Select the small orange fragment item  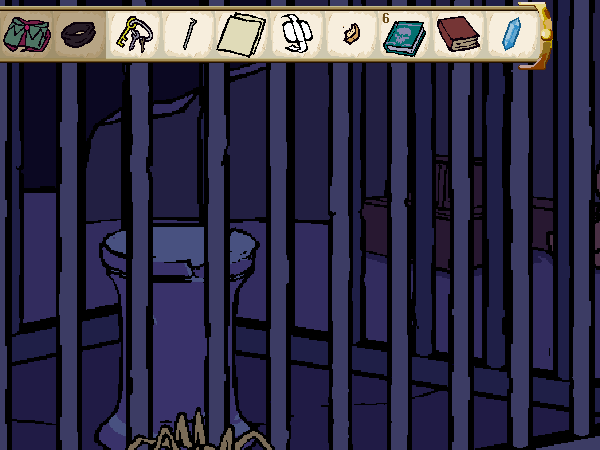(x=350, y=36)
